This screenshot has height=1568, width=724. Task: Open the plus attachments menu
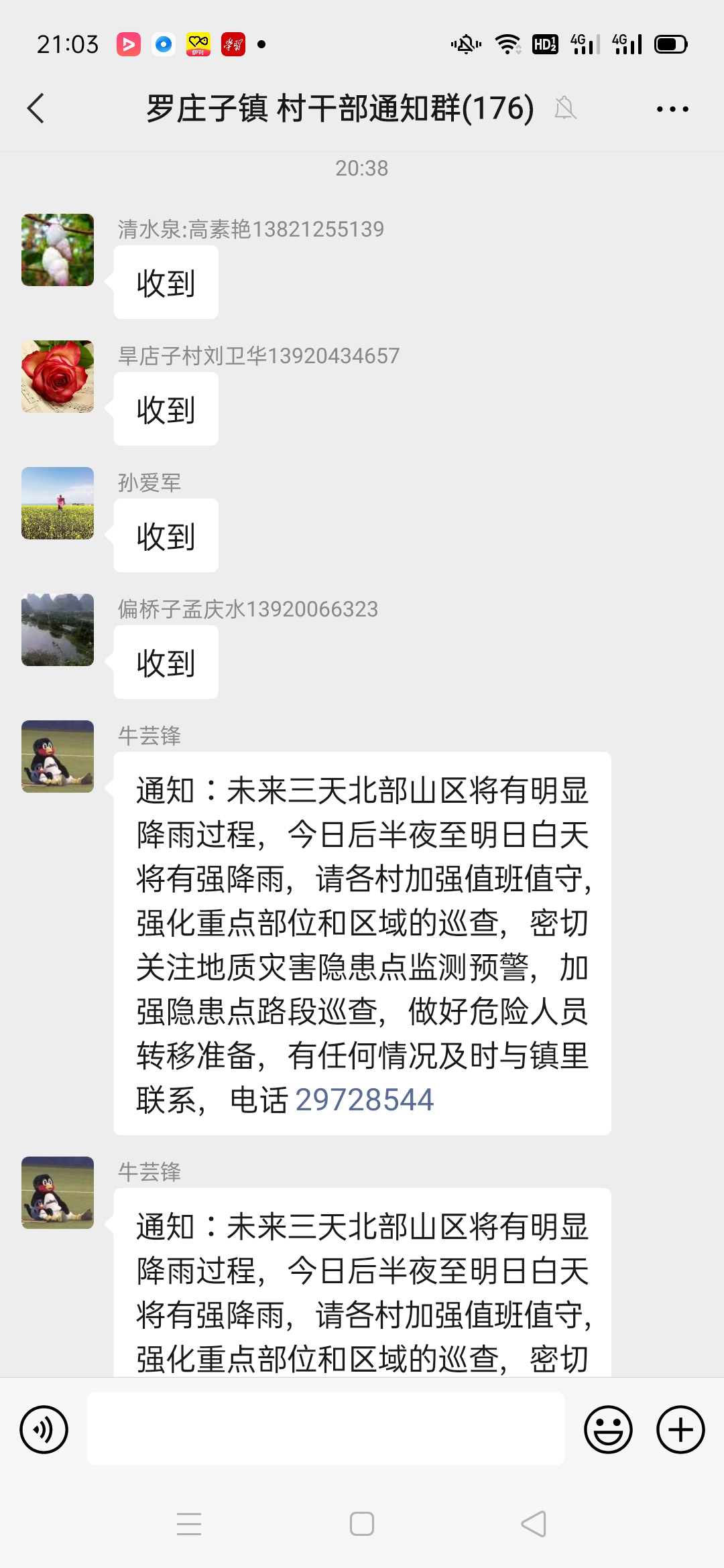tap(680, 1429)
